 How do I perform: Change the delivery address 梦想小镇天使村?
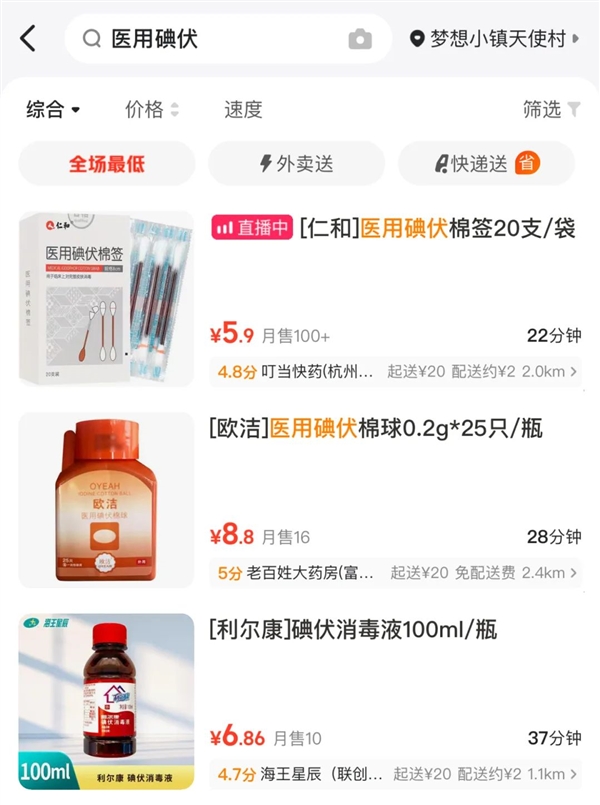495,39
